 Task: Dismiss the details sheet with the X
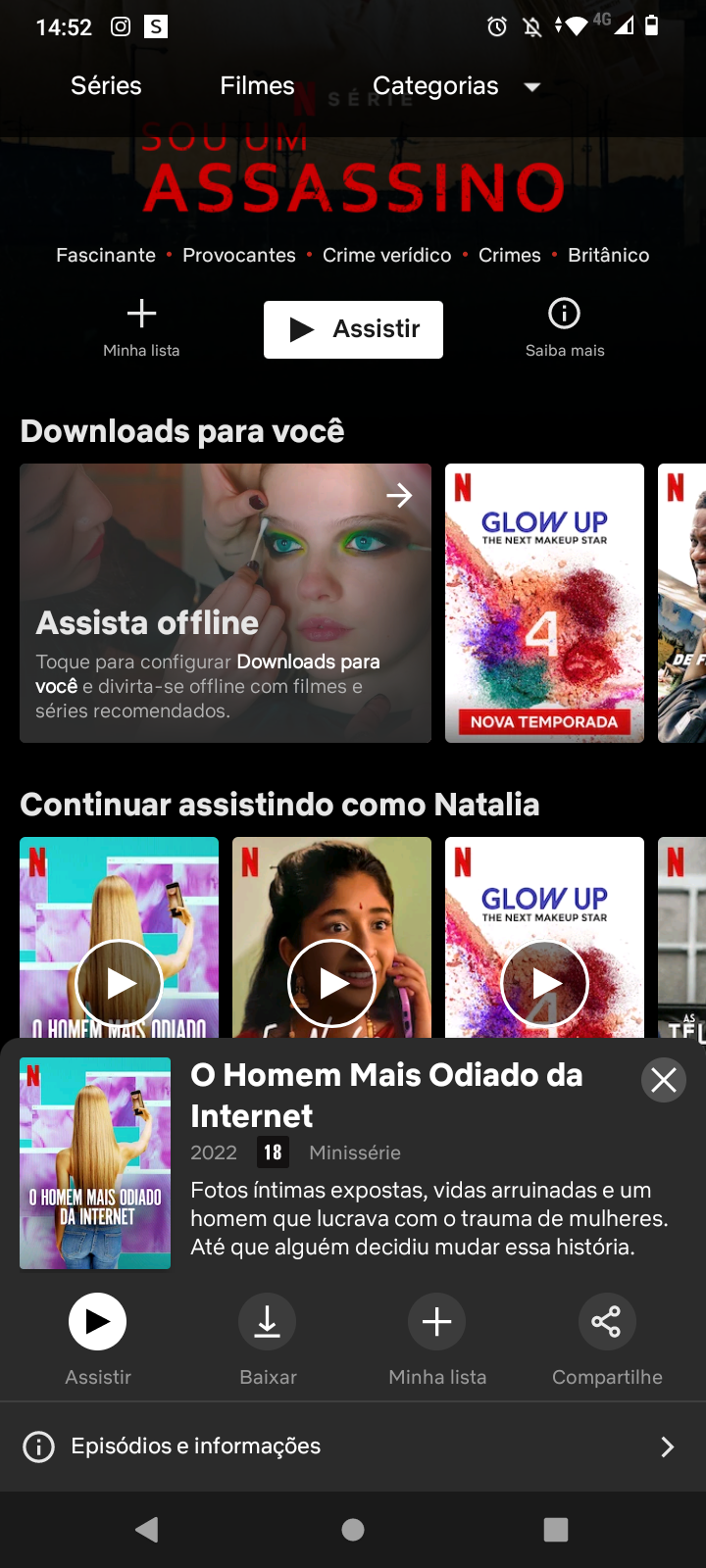tap(663, 1080)
